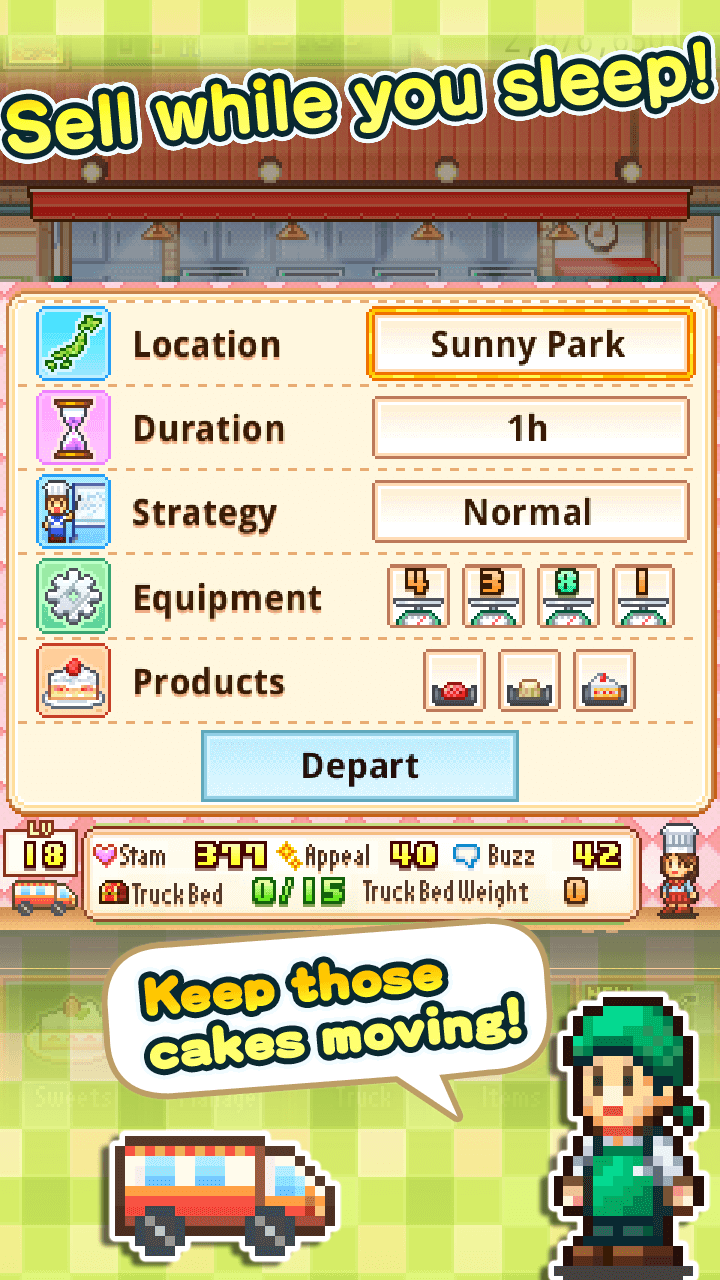The height and width of the screenshot is (1280, 720).
Task: Click the pink hourglass Duration icon
Action: [73, 428]
